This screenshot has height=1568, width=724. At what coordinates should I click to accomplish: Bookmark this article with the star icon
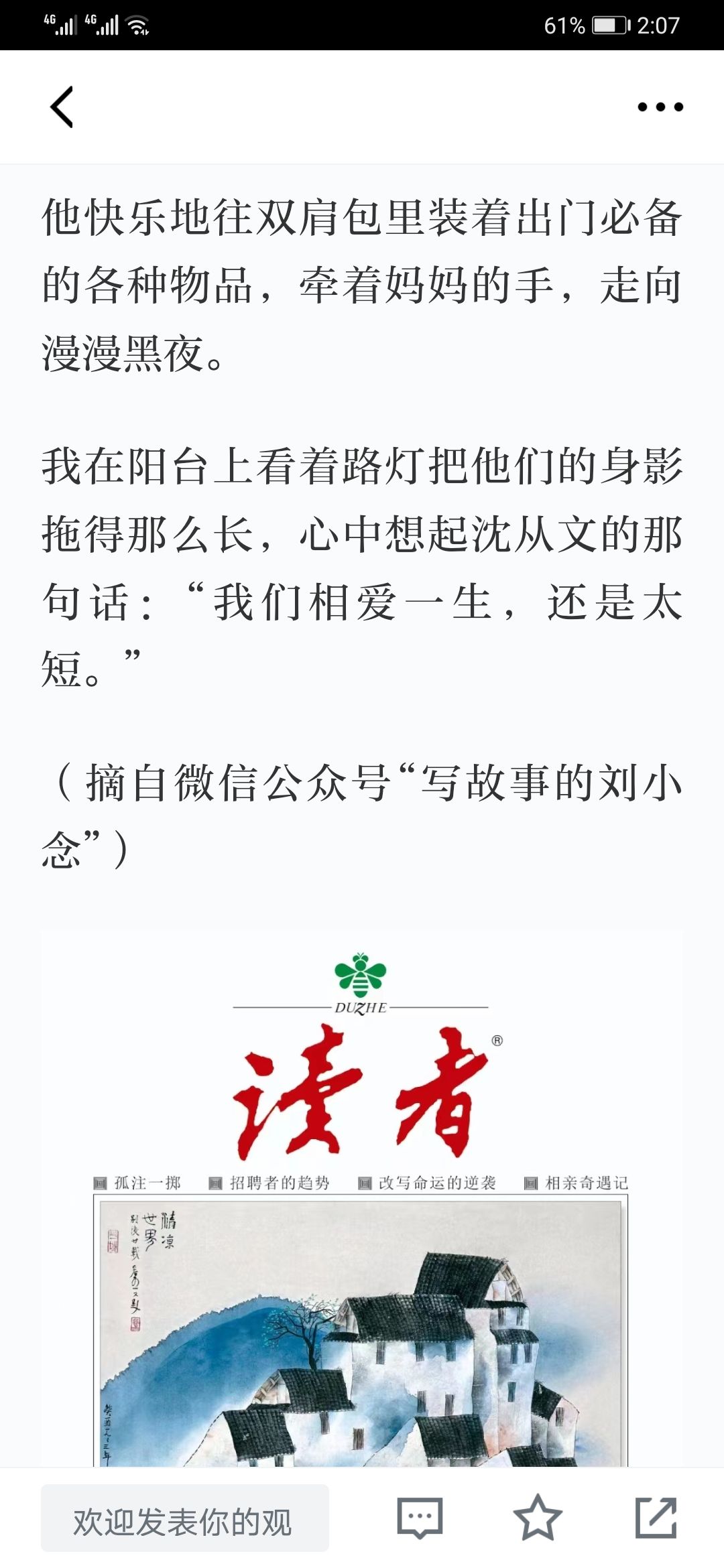[x=537, y=1518]
